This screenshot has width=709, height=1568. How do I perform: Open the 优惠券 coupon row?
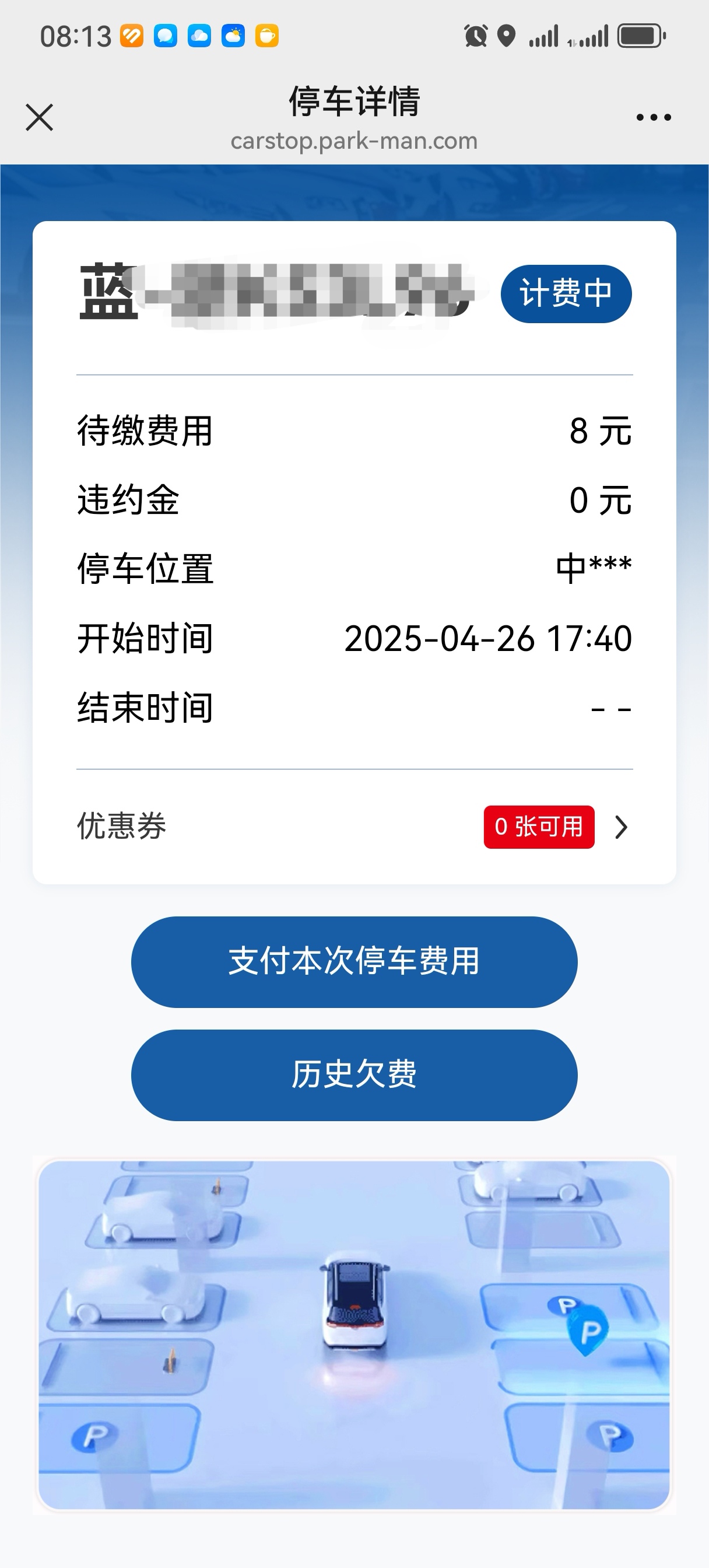pos(354,827)
